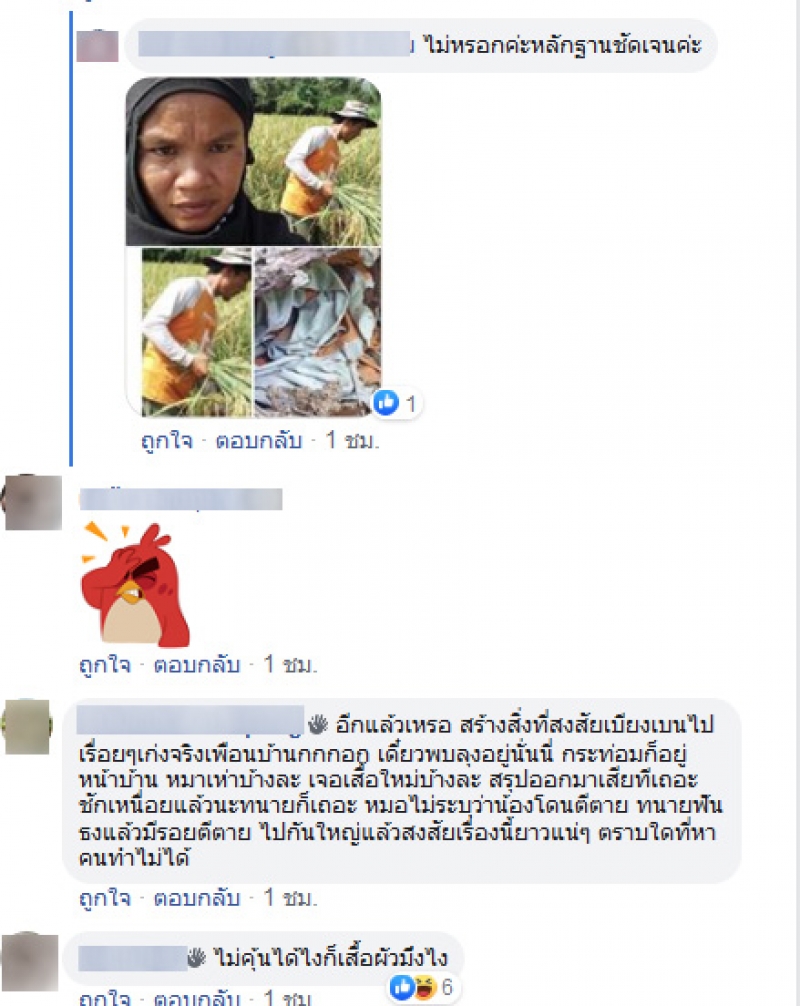800x1006 pixels.
Task: Reply to the comment with rice field photos
Action: click(258, 441)
